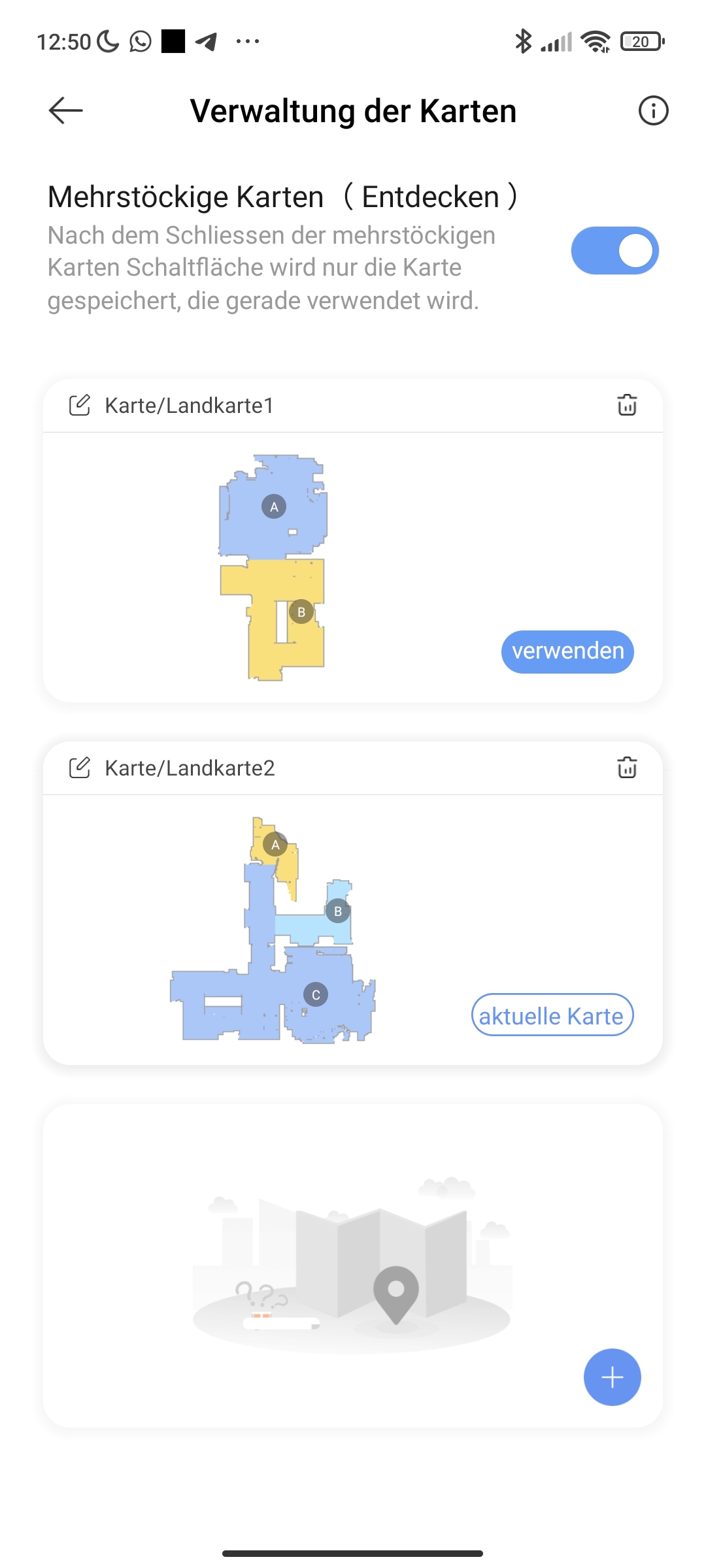Delete Karte/Landkarte1 with the trash icon
The image size is (706, 1568).
[627, 405]
